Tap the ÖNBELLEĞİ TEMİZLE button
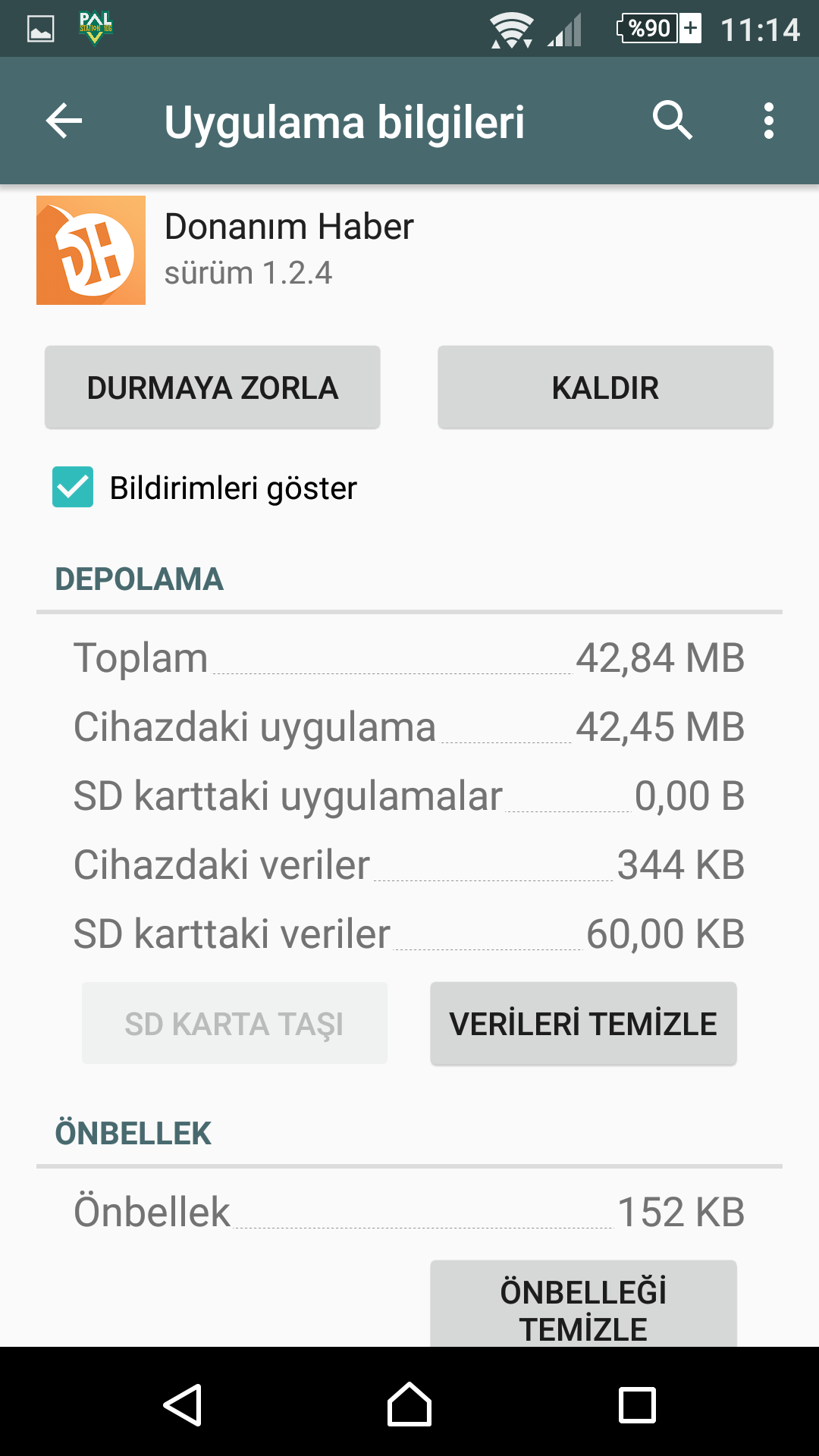The image size is (819, 1456). [583, 1304]
